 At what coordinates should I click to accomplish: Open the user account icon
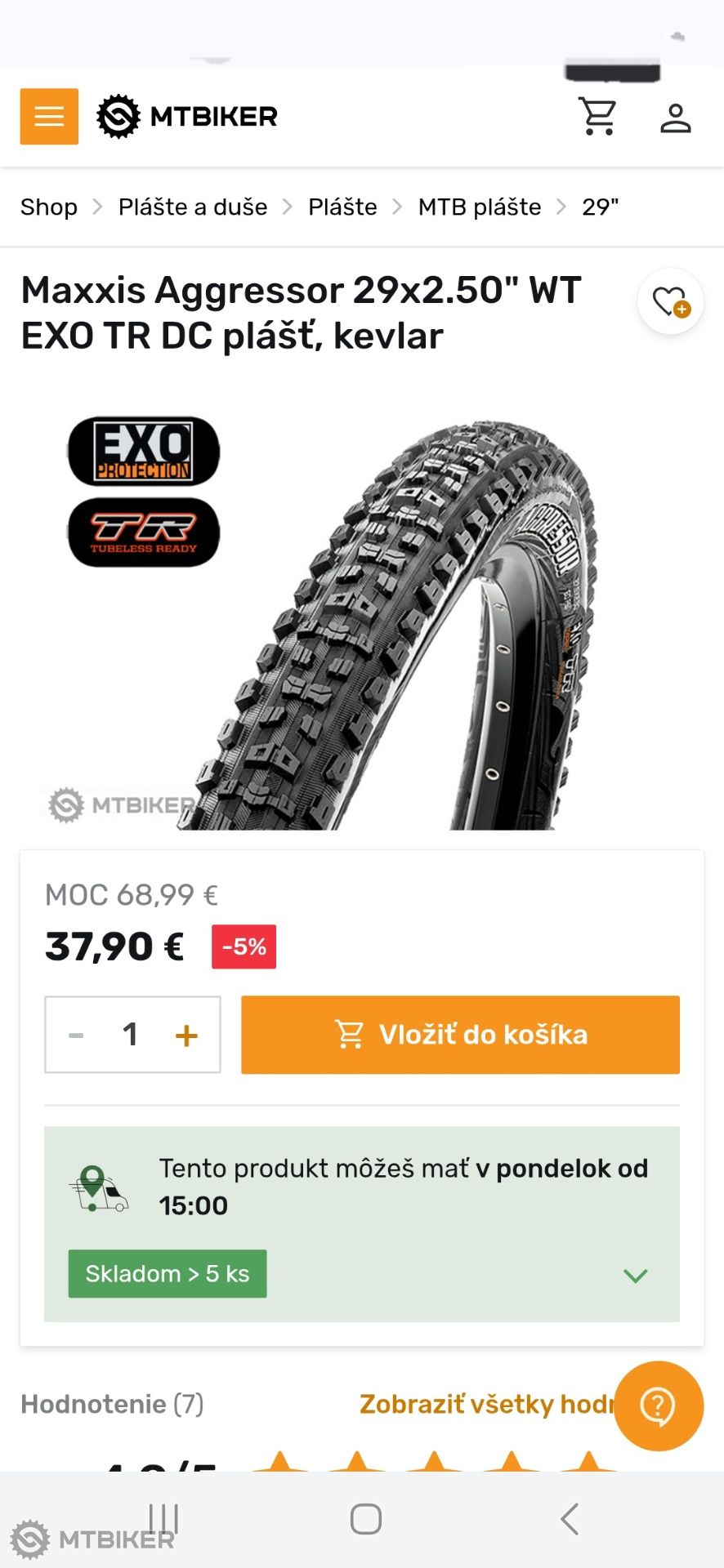coord(676,118)
